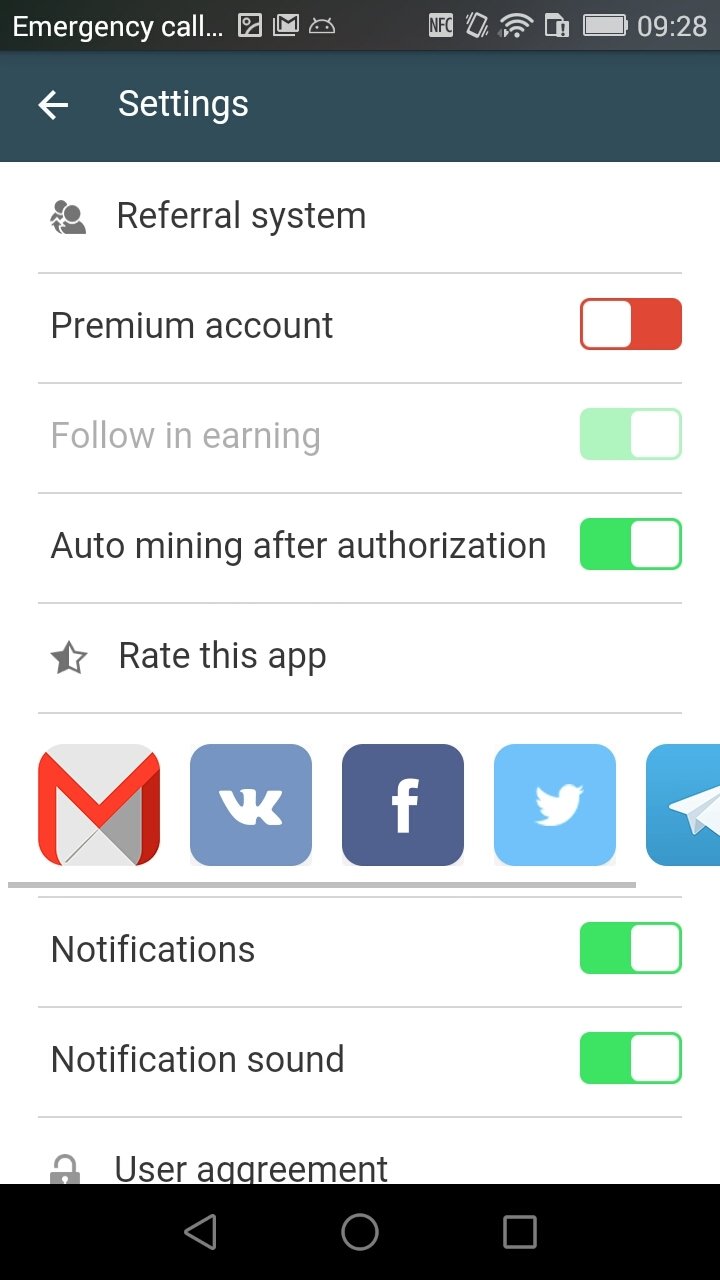This screenshot has height=1280, width=720.
Task: Share on Facebook
Action: pos(403,805)
